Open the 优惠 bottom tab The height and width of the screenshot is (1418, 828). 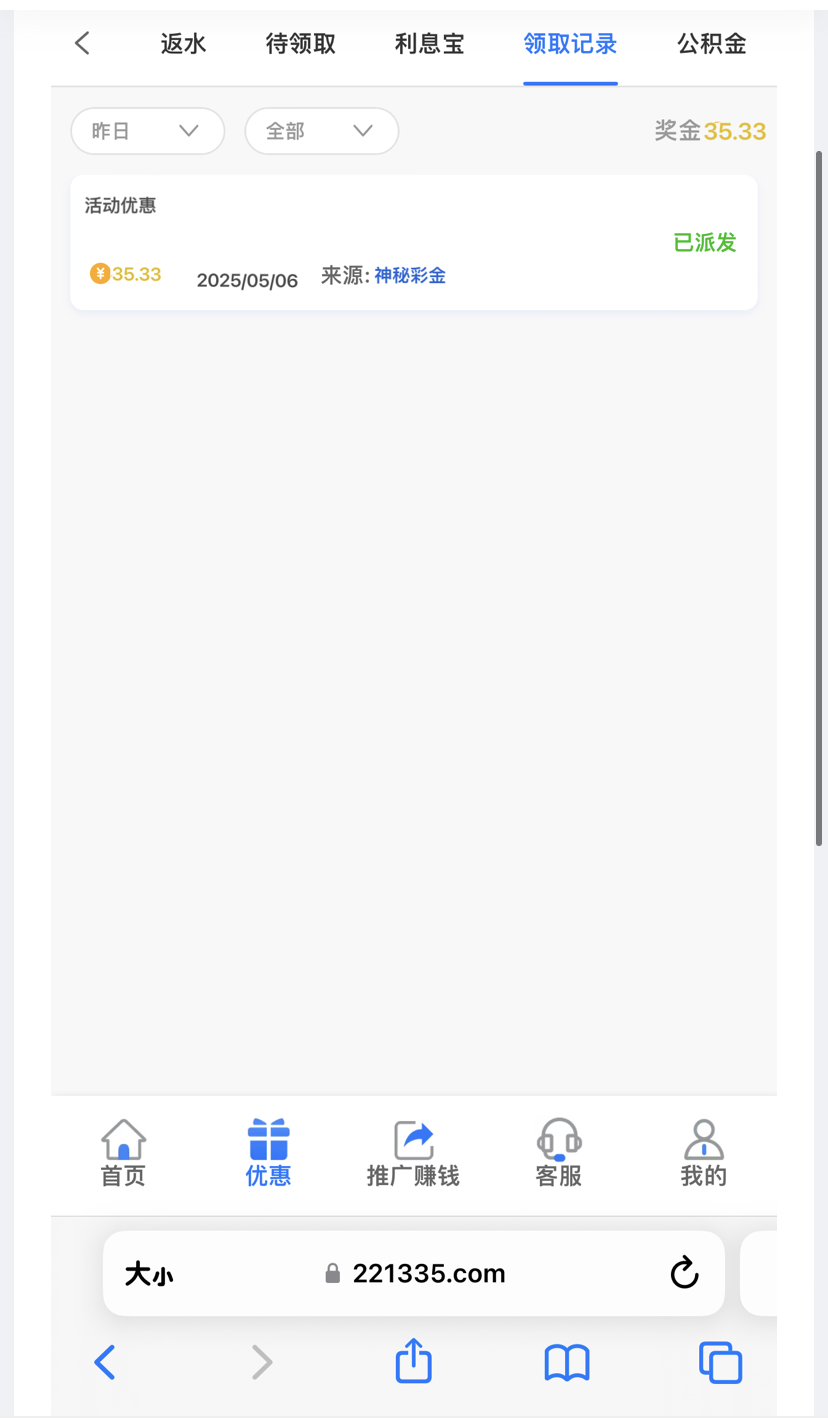(268, 1153)
